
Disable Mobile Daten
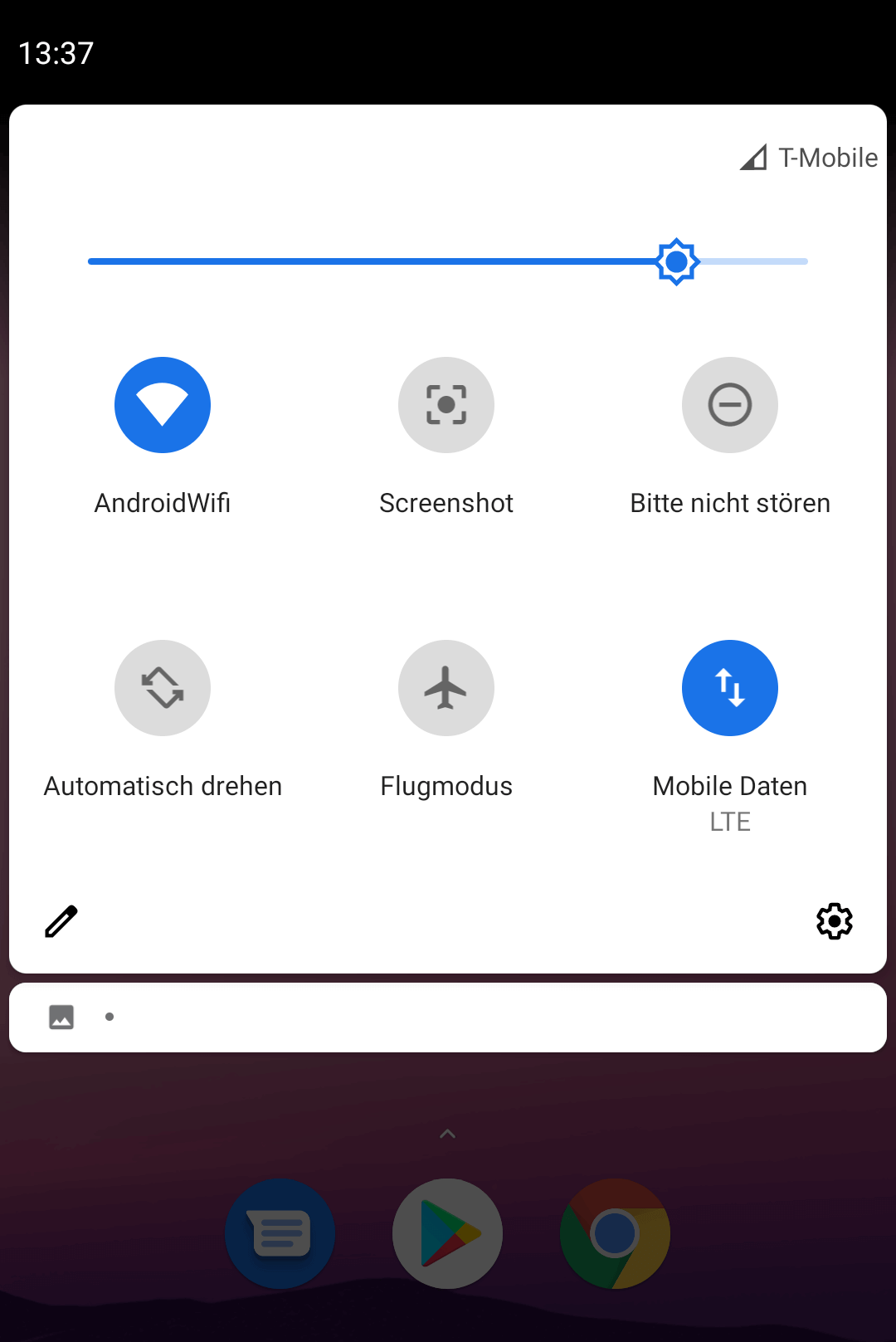730,688
